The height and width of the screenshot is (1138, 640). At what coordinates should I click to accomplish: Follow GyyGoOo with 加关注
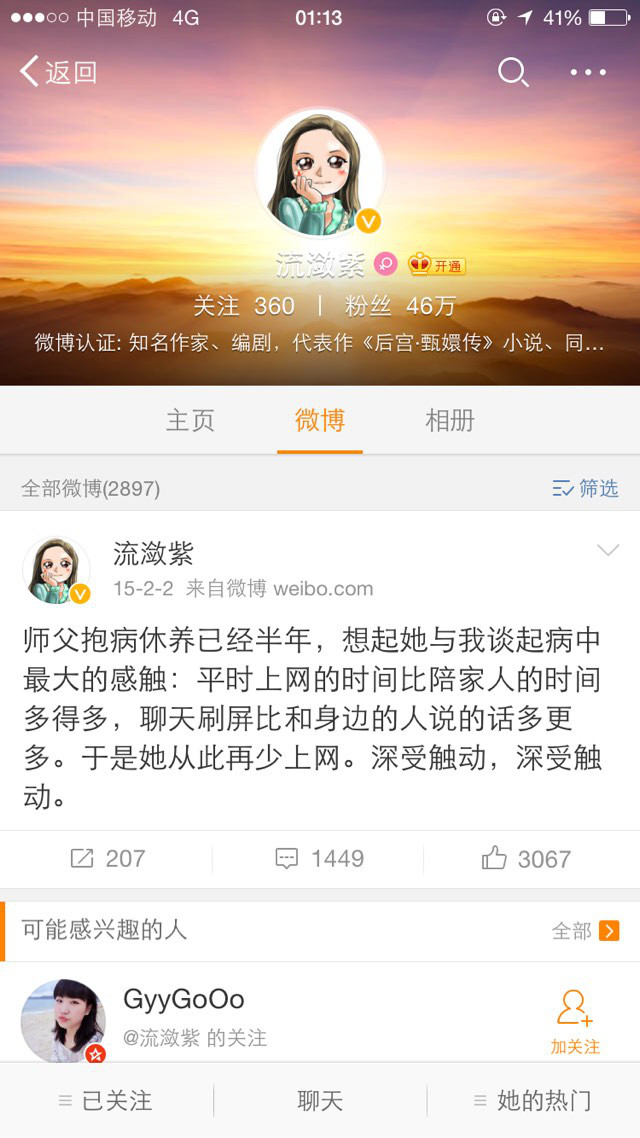[575, 1022]
